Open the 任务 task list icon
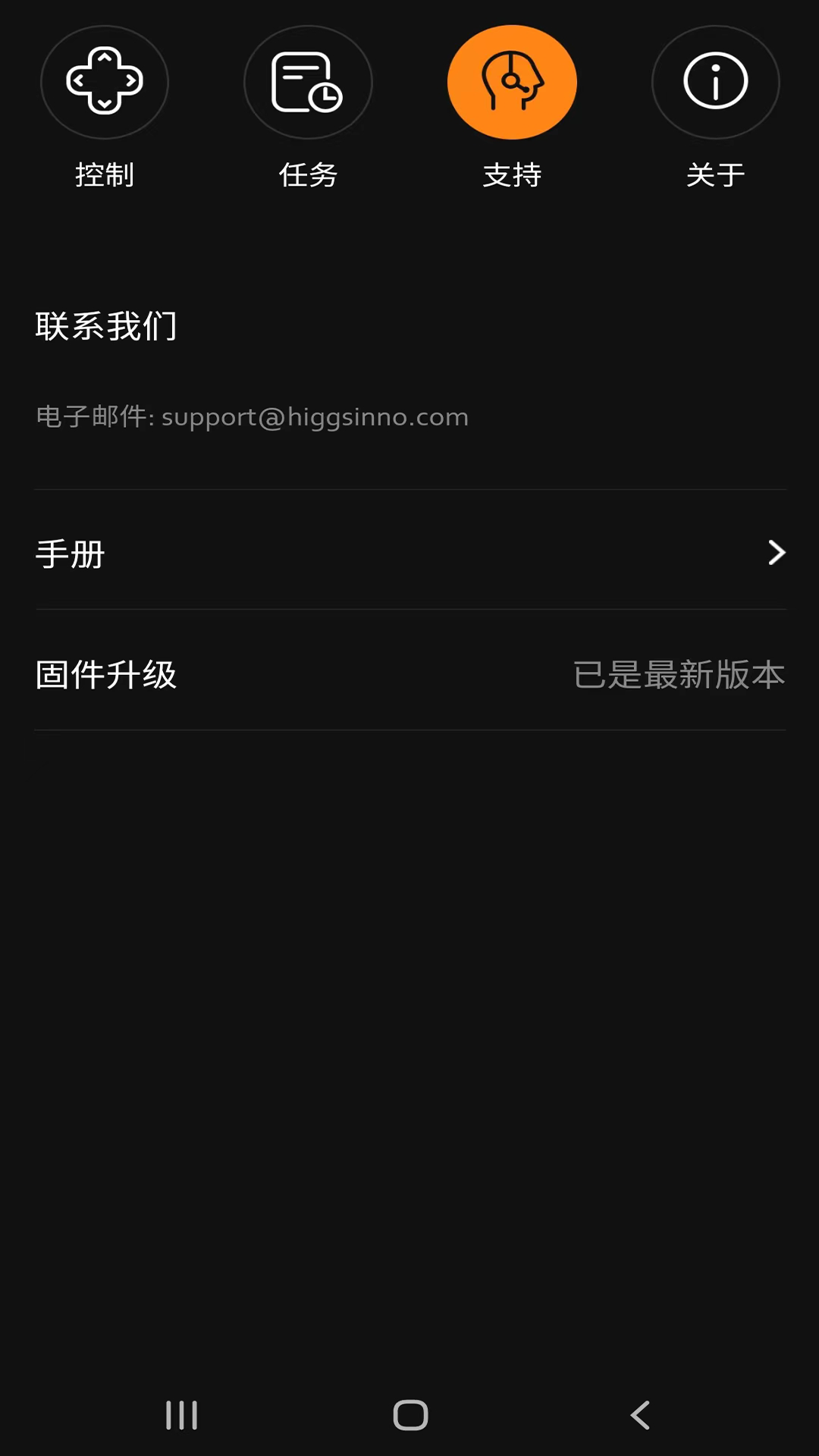Screen dimensions: 819x1456 tap(308, 82)
